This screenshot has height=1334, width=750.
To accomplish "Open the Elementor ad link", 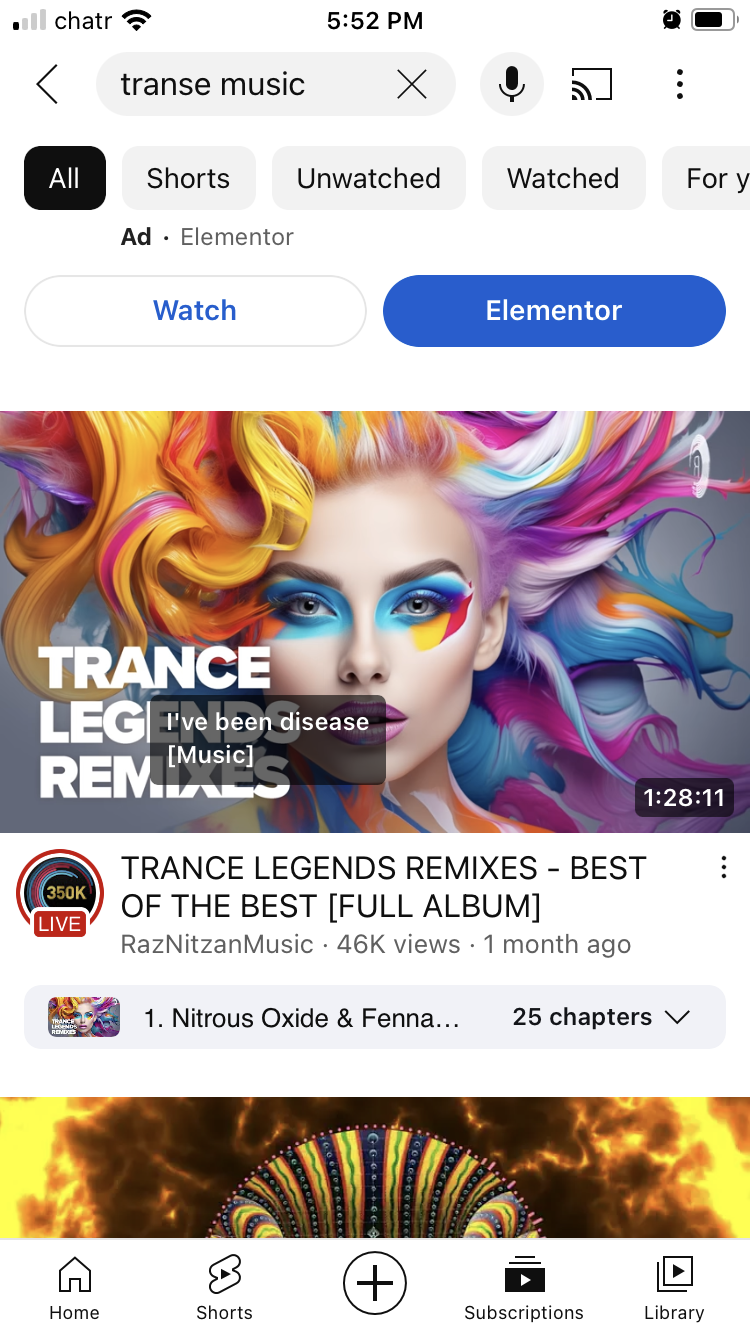I will (554, 311).
